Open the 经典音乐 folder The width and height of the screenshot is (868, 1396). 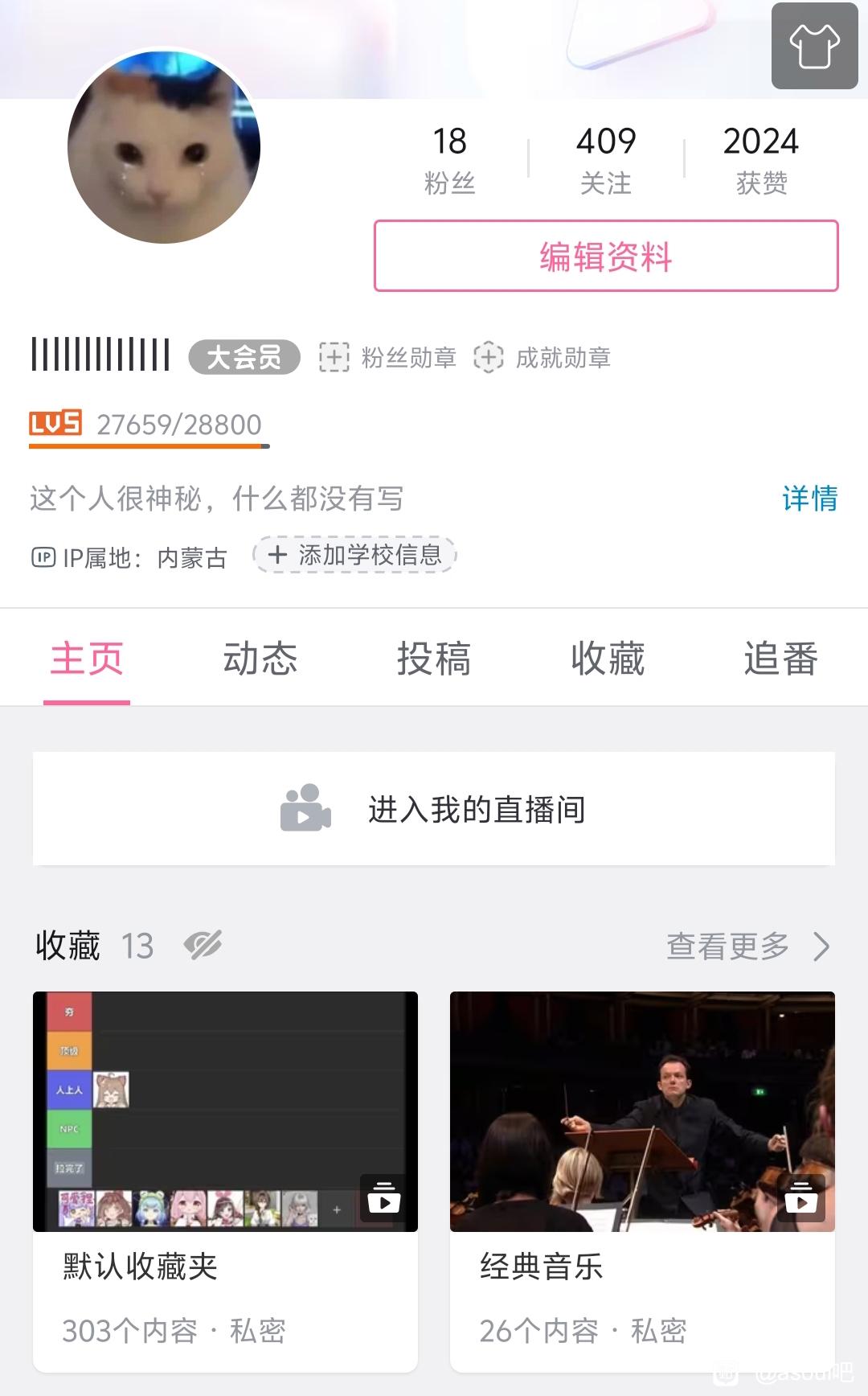coord(642,1181)
